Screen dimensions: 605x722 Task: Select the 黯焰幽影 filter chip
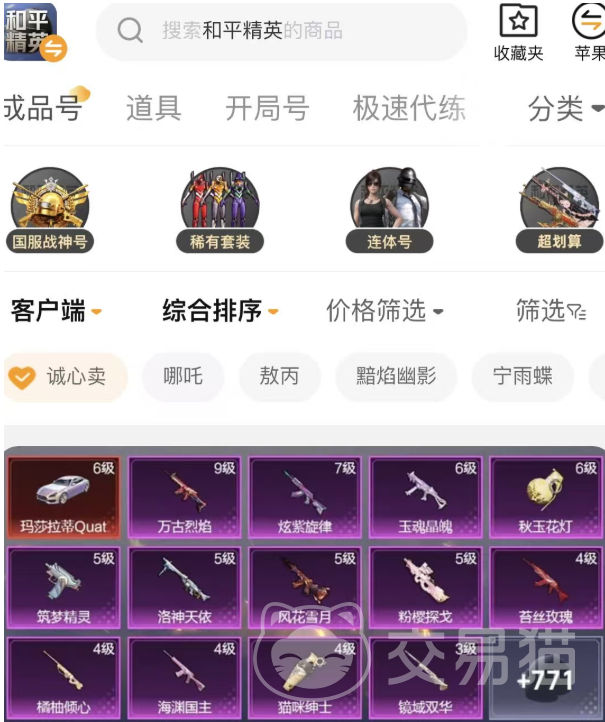[x=396, y=377]
